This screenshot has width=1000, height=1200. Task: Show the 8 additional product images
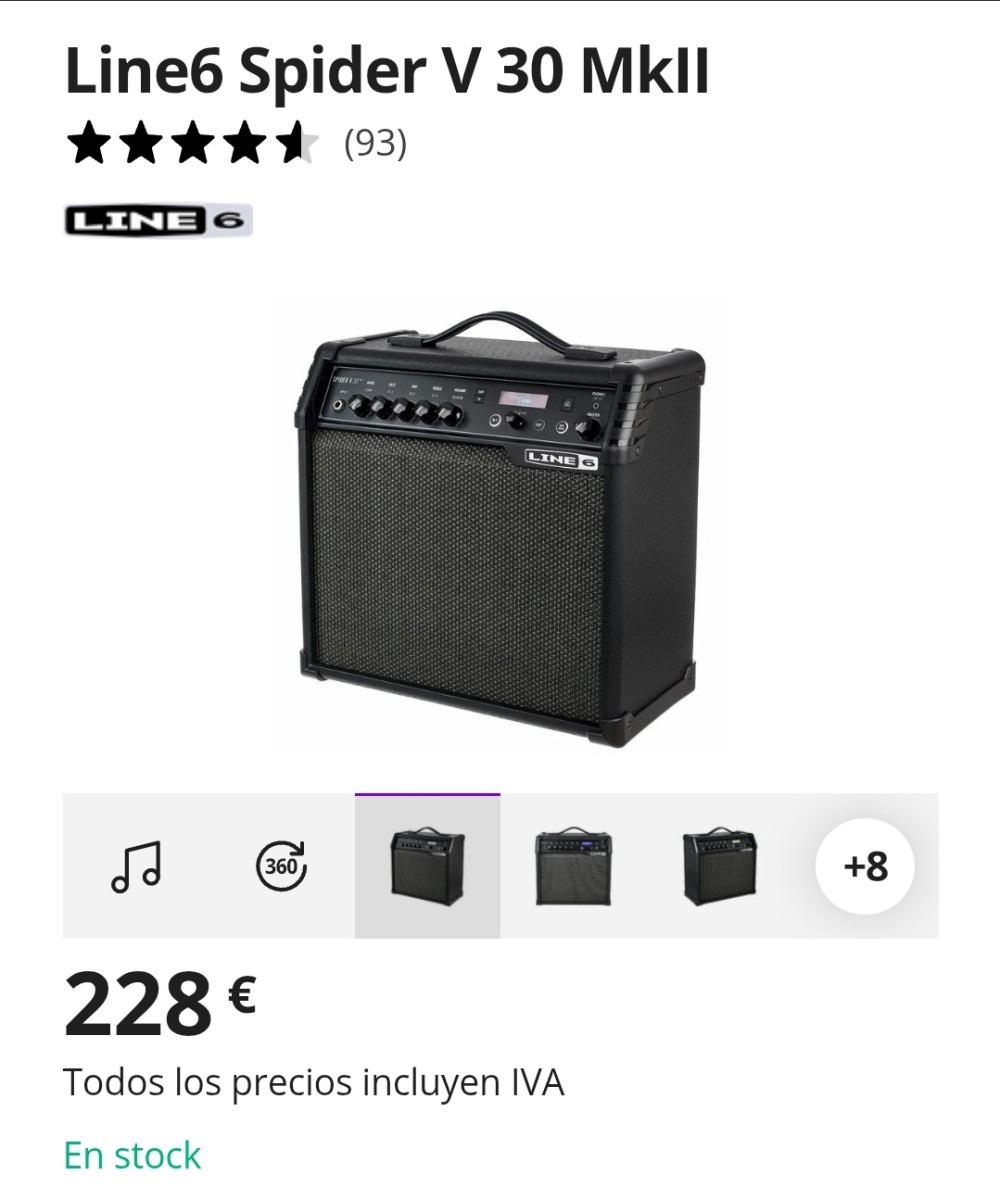pyautogui.click(x=865, y=866)
